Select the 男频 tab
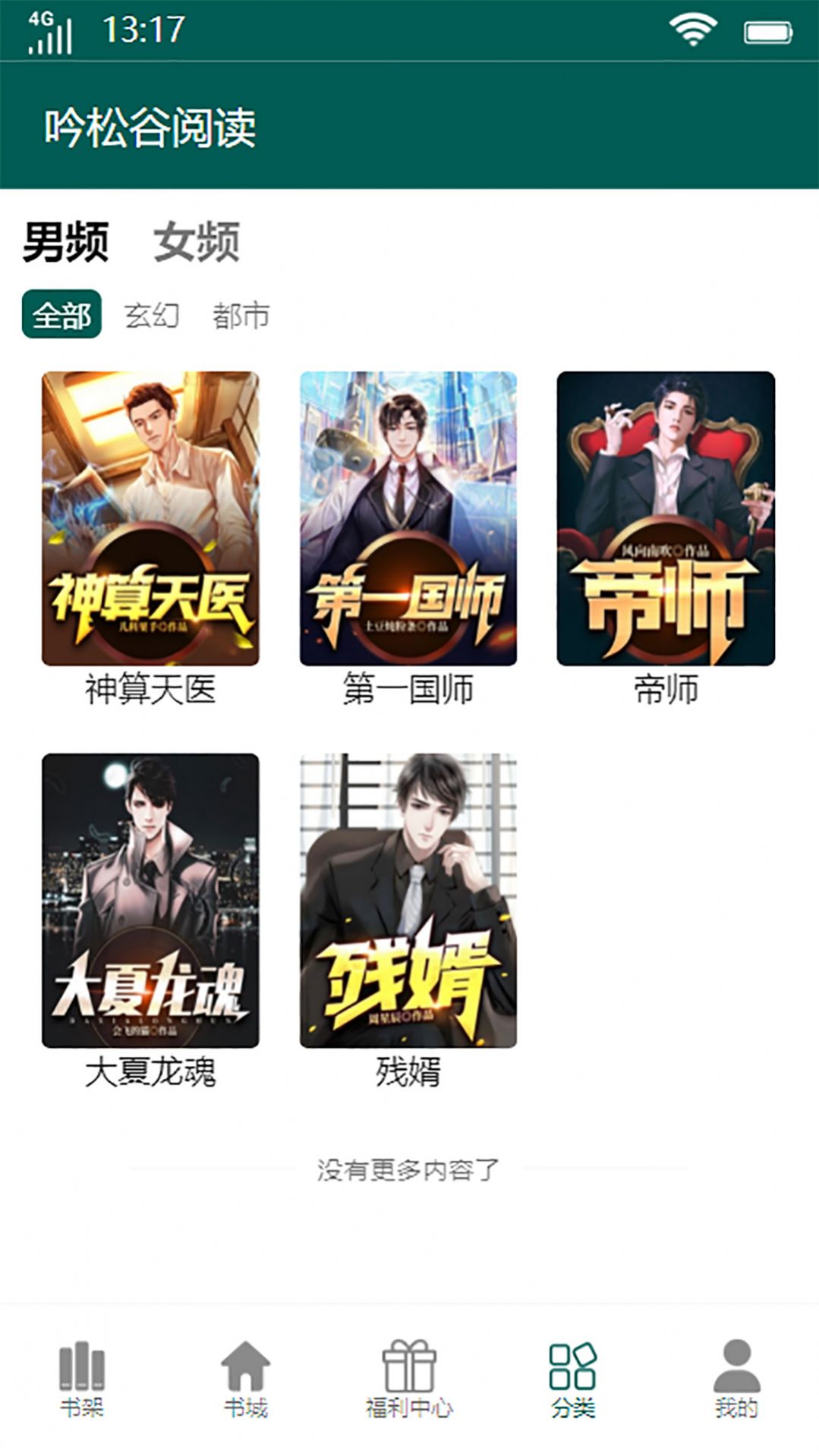Screen dimensions: 819x1456 [x=65, y=243]
